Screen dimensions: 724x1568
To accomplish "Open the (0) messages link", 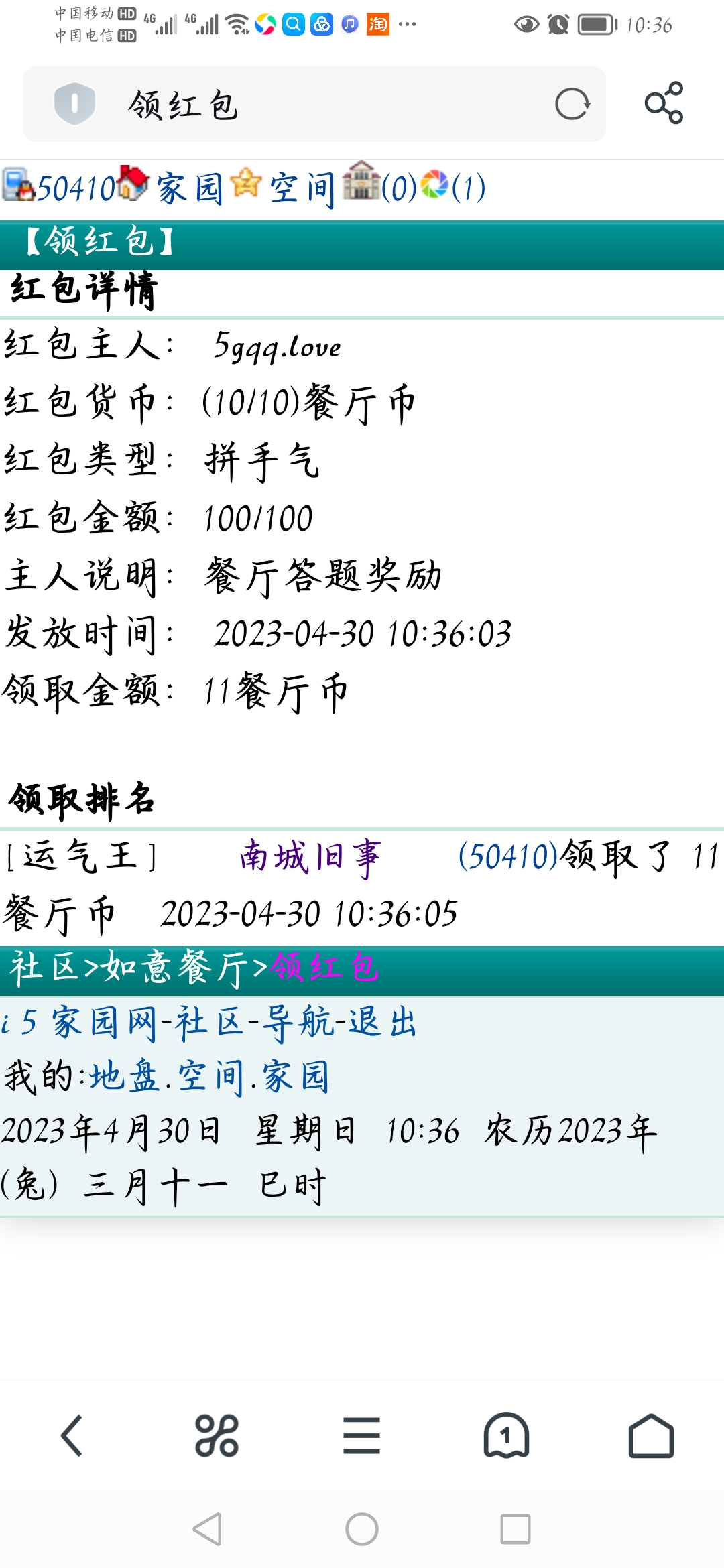I will (x=398, y=188).
